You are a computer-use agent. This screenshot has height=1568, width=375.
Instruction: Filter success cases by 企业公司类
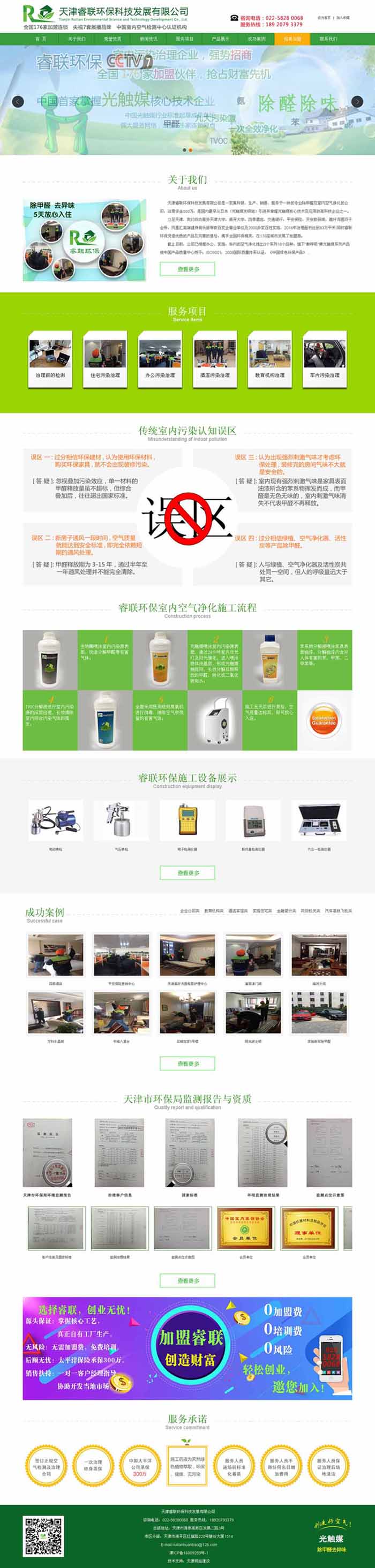[x=190, y=910]
